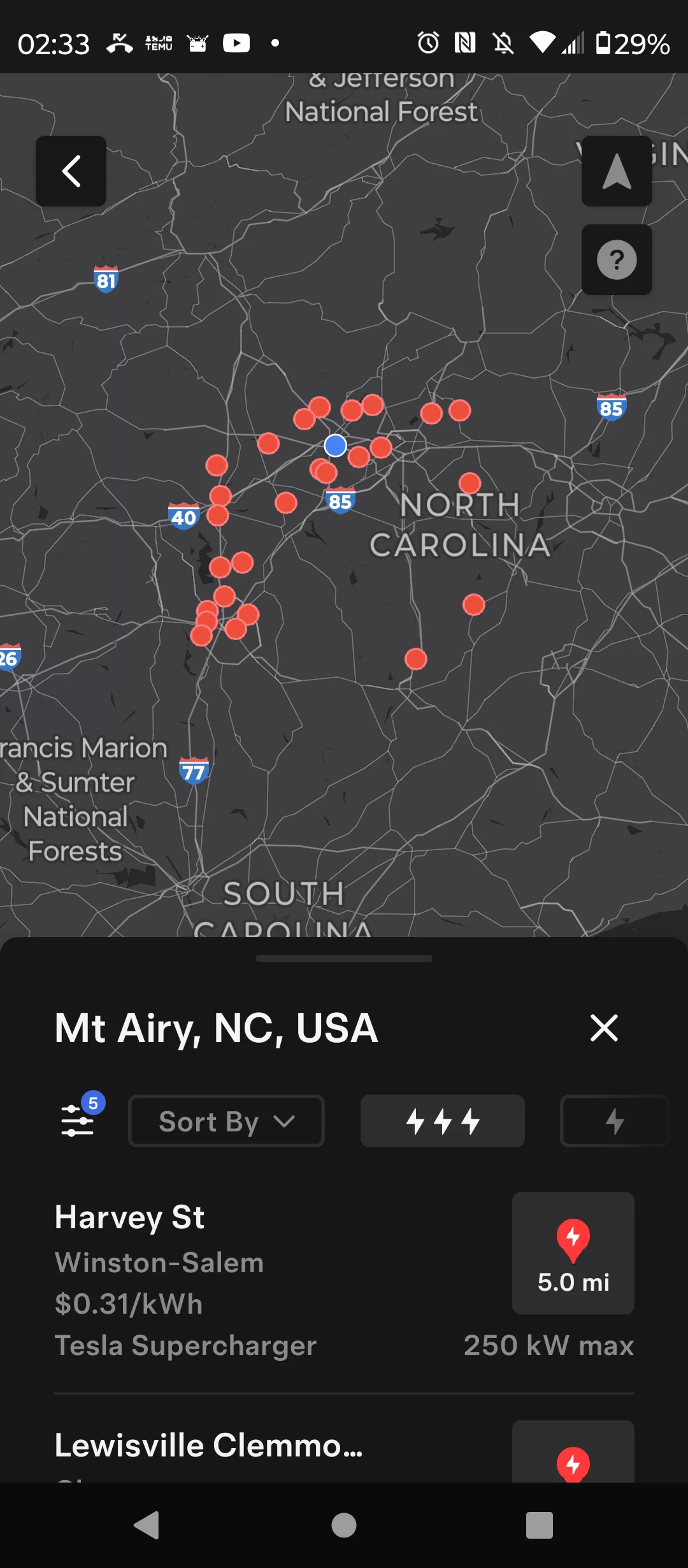Screen dimensions: 688x1568
Task: Expand the Sort By dropdown
Action: (226, 1121)
